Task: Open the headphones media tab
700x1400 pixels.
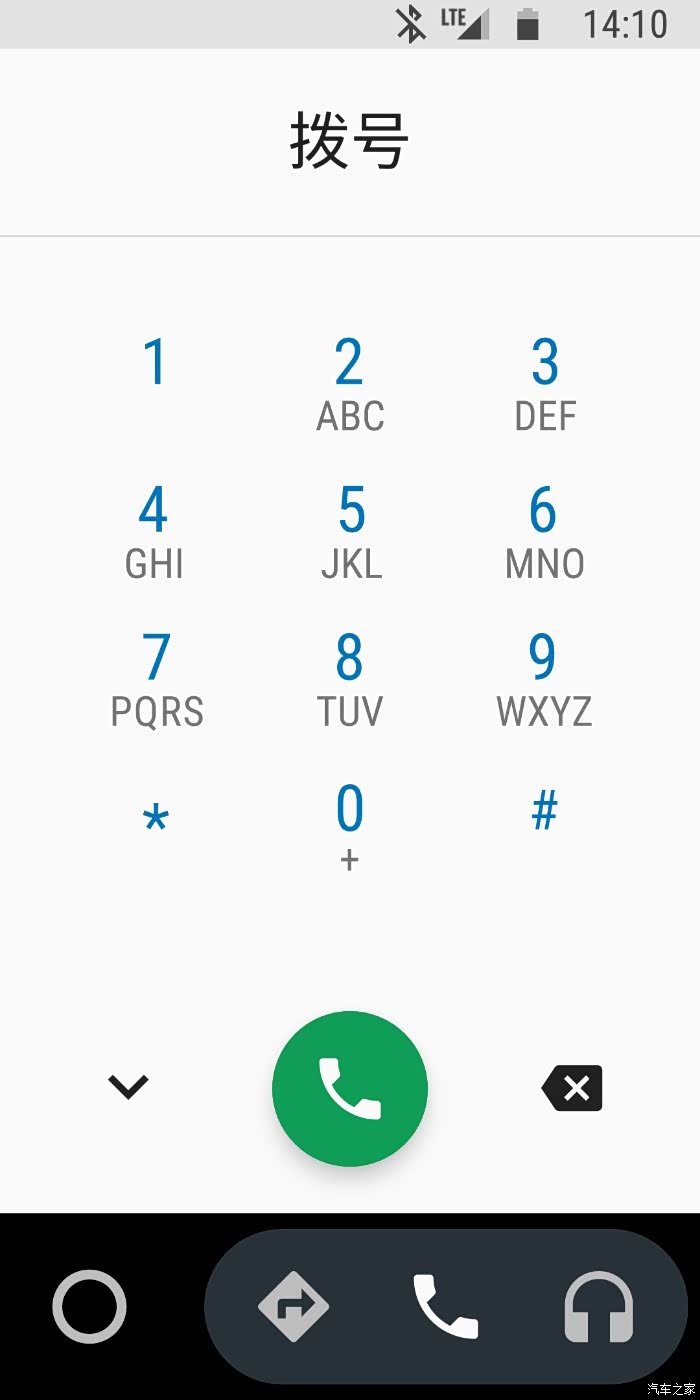Action: (x=599, y=1306)
